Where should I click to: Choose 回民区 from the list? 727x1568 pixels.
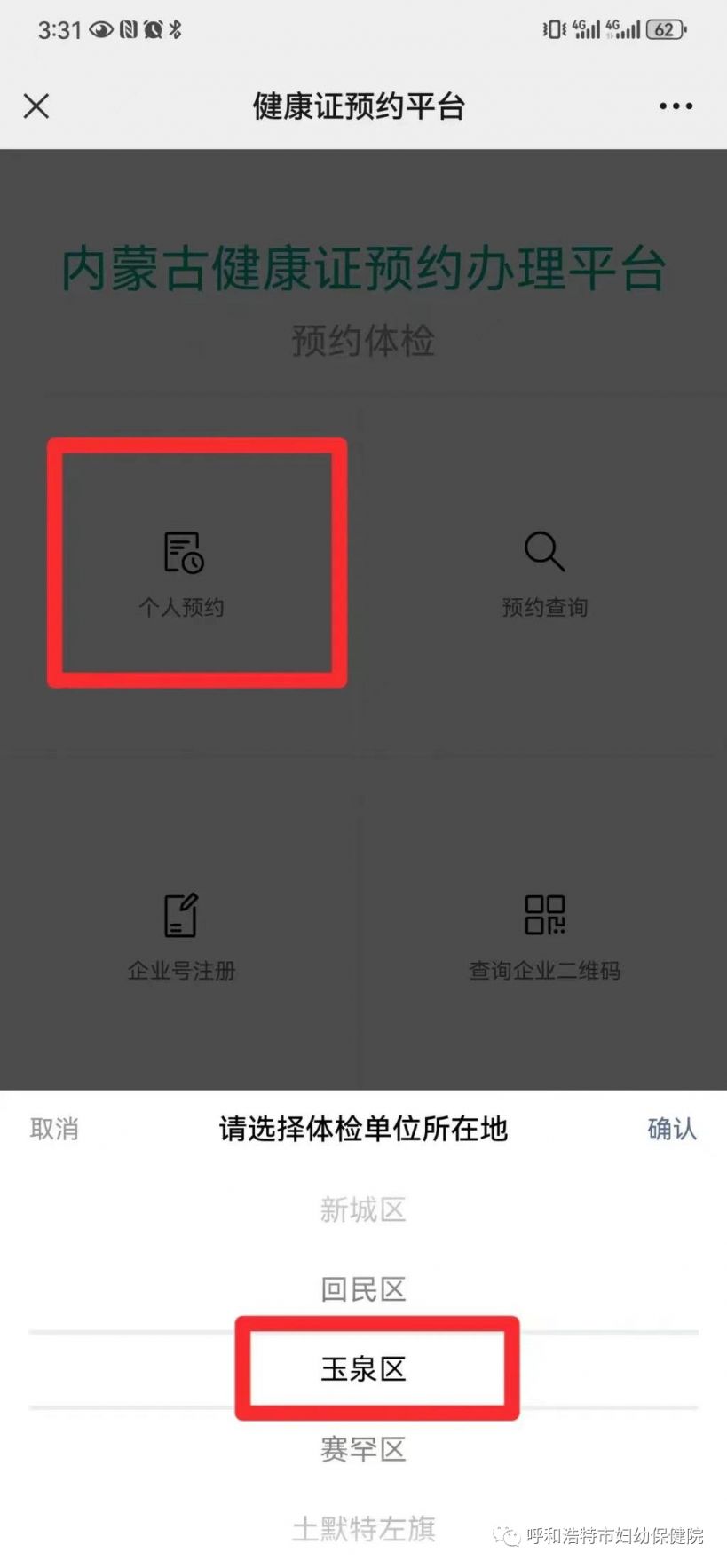pyautogui.click(x=363, y=1289)
